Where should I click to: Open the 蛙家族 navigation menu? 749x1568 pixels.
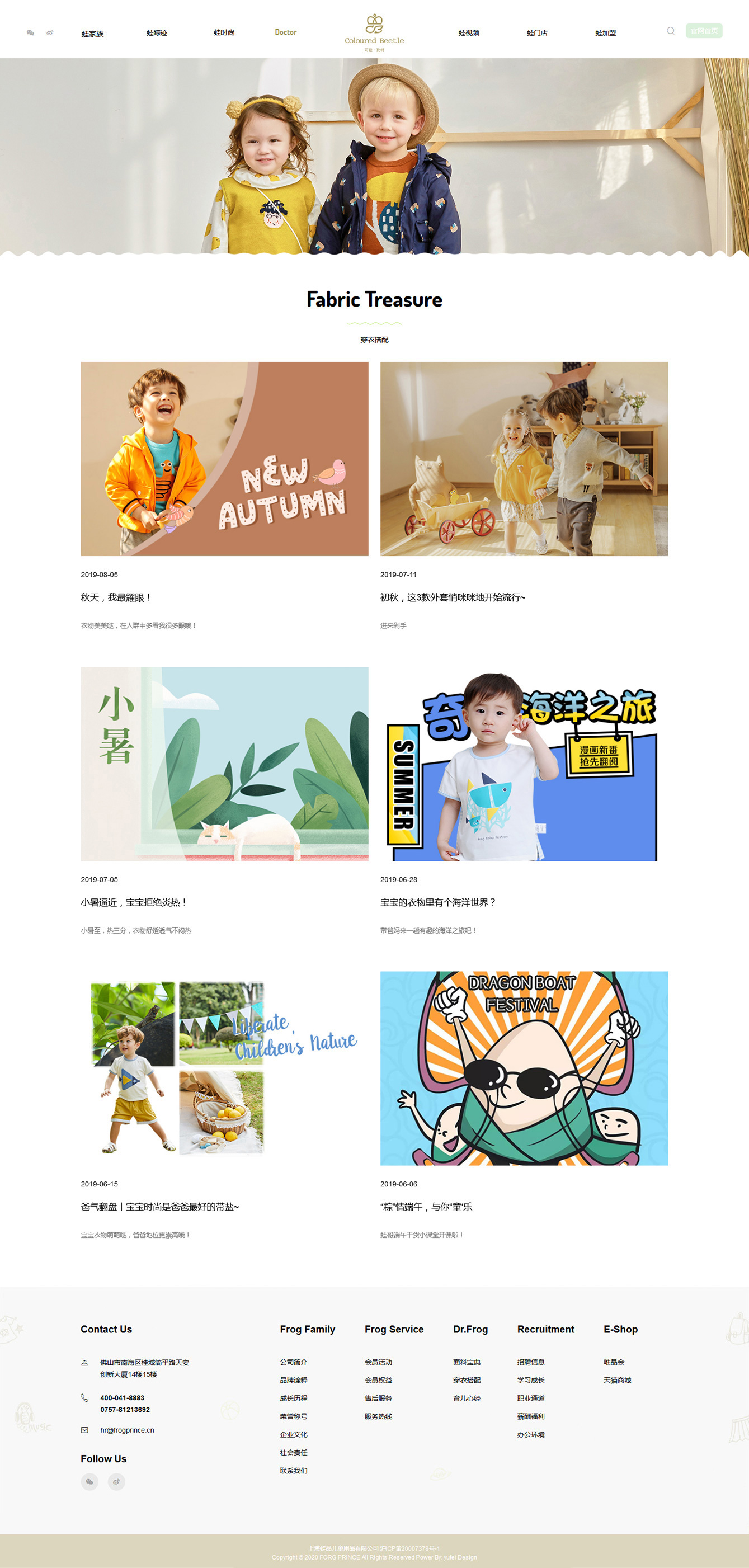click(x=92, y=34)
